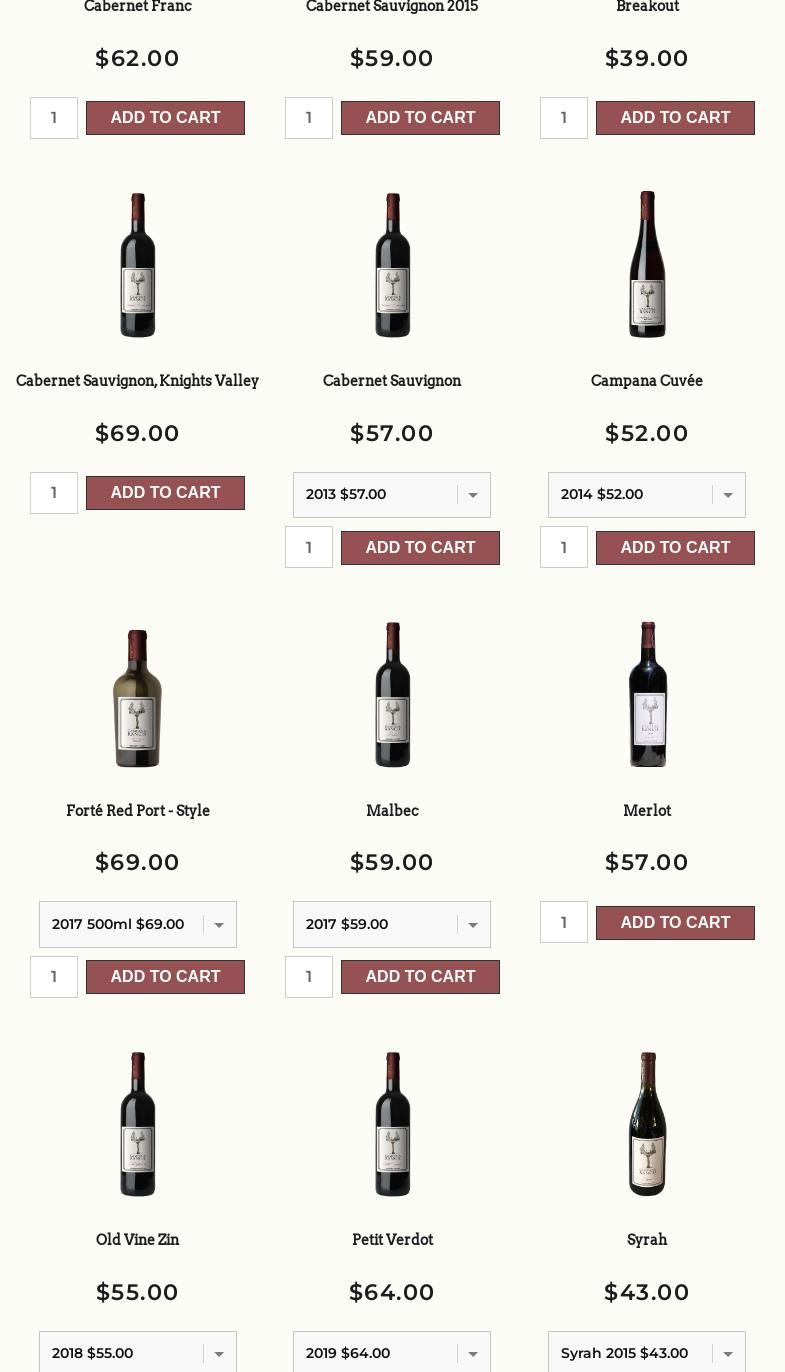Click the Petit Verdot bottle image
Viewport: 785px width, 1372px height.
coord(392,1123)
